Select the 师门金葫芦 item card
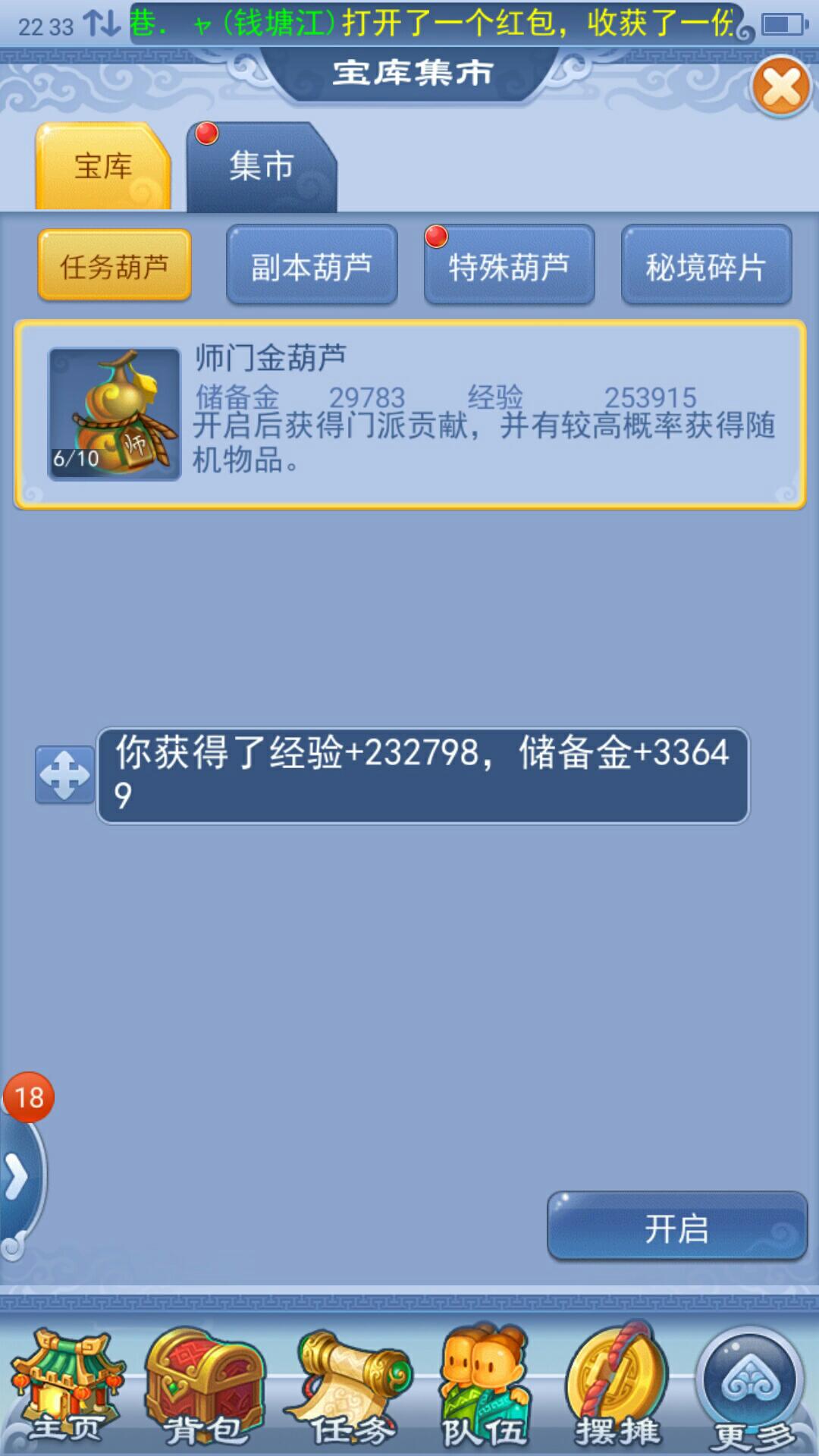Screen dimensions: 819x1456 409,415
